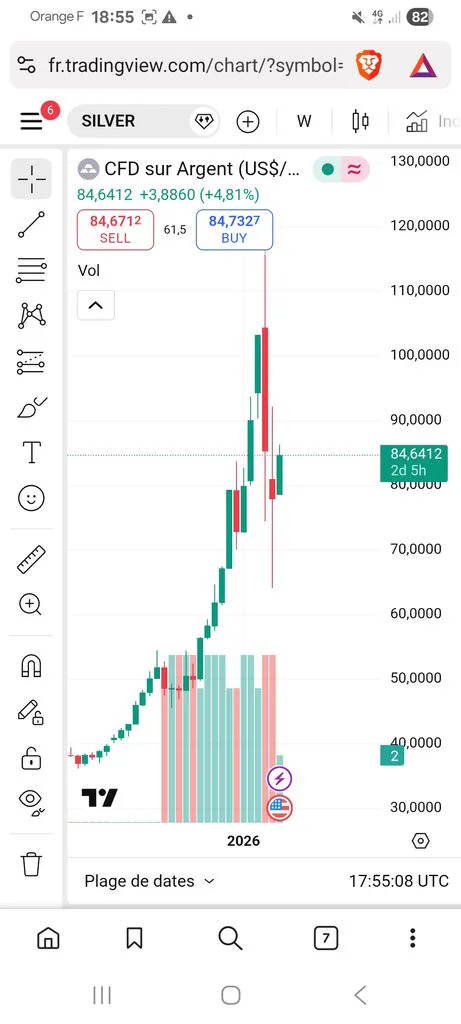Hide all drawings with the eye icon
Image resolution: width=461 pixels, height=1024 pixels.
pyautogui.click(x=31, y=801)
